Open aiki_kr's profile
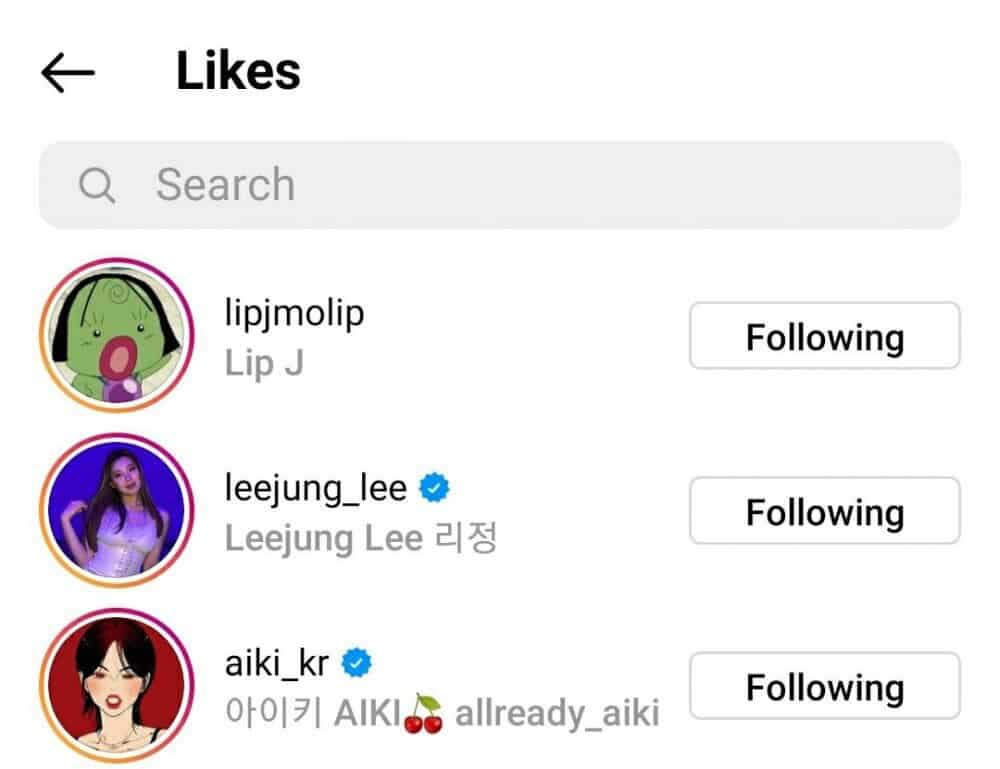 277,663
